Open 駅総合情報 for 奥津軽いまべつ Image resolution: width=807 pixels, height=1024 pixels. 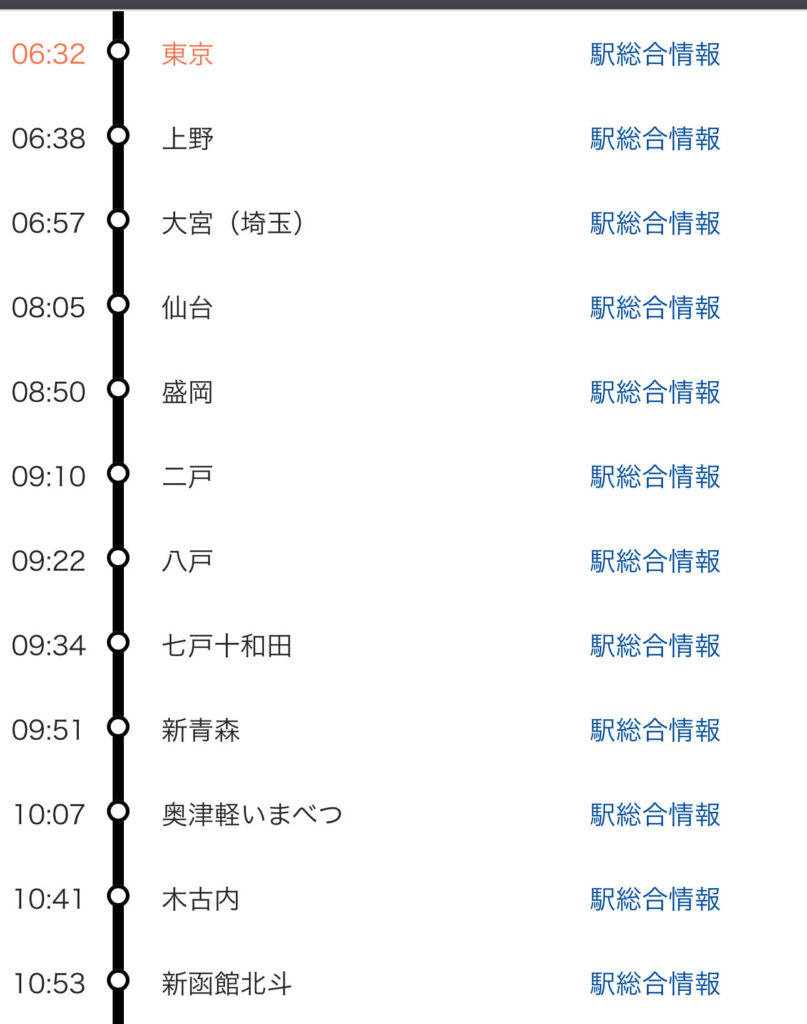(655, 814)
